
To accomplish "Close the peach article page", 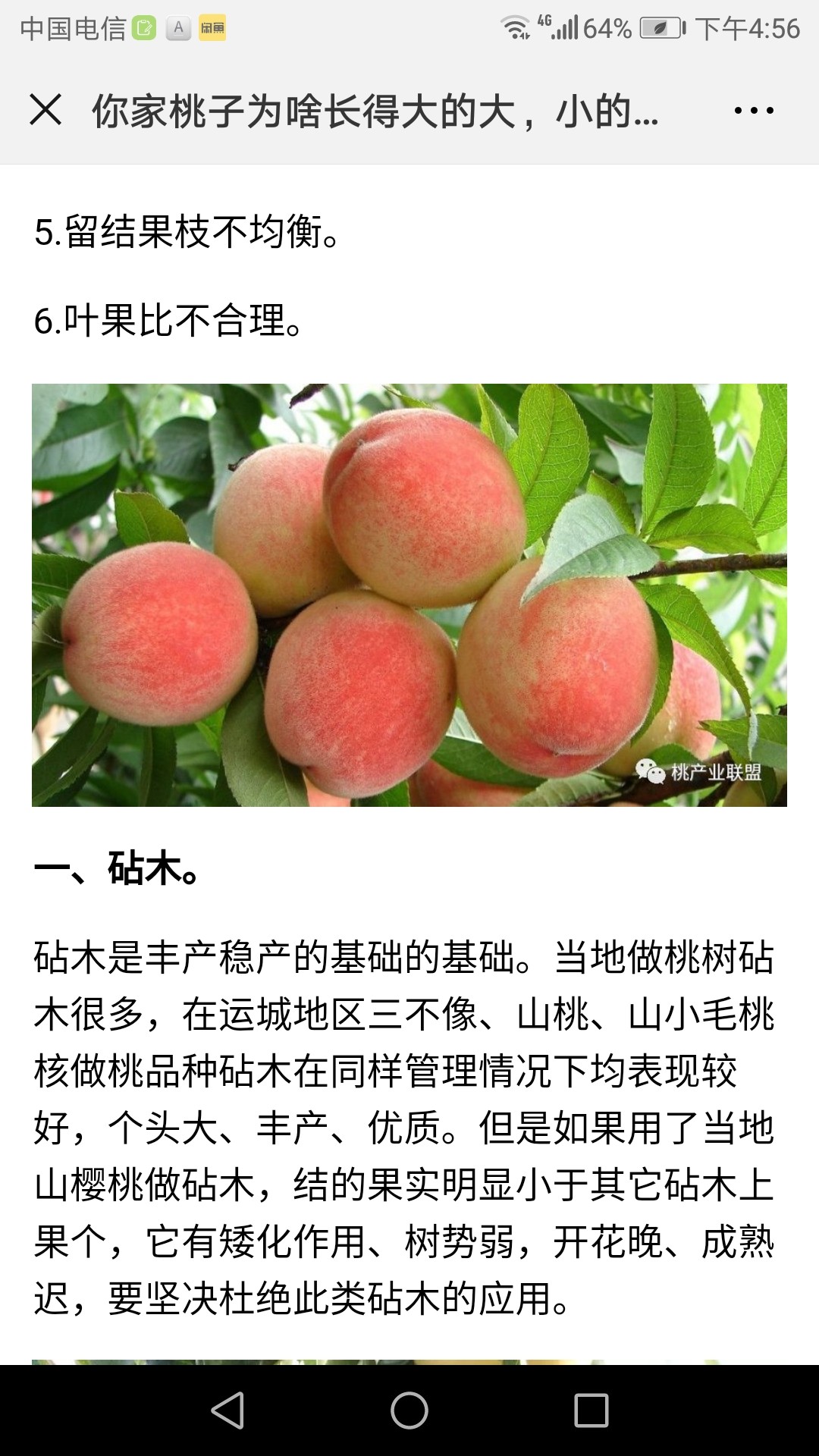I will [x=45, y=110].
